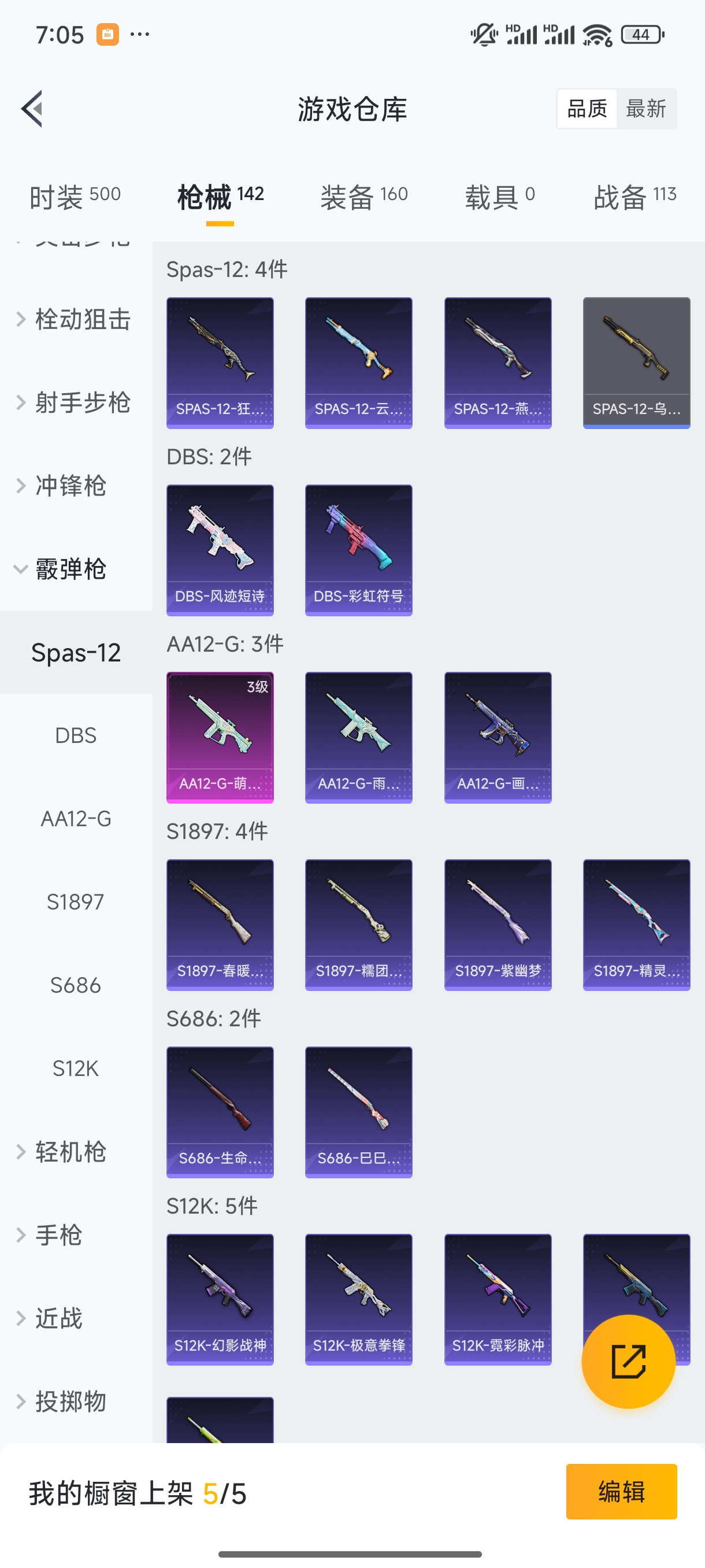The width and height of the screenshot is (705, 1568).
Task: Open the level 3 AA12-G-萌 card
Action: [x=220, y=737]
